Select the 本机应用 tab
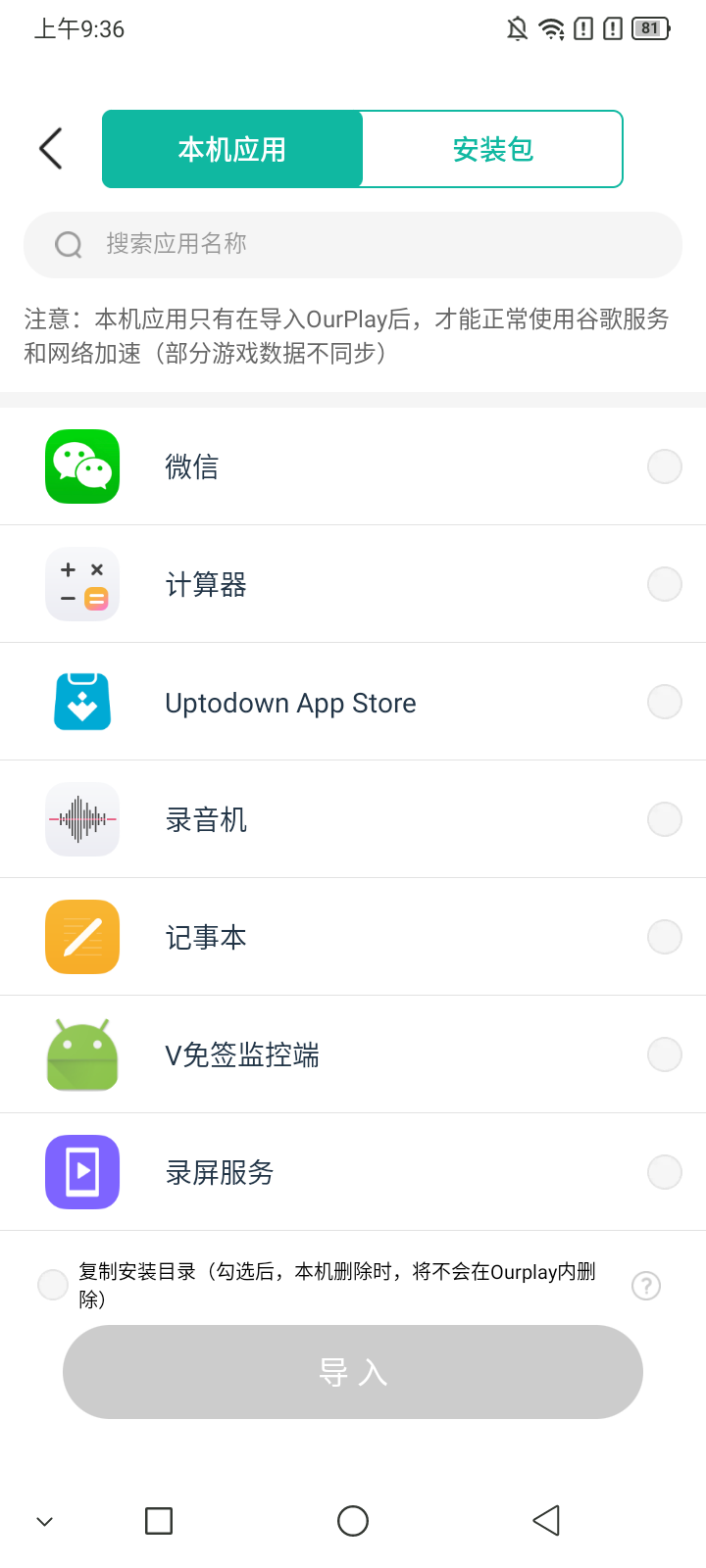The width and height of the screenshot is (706, 1568). click(232, 149)
